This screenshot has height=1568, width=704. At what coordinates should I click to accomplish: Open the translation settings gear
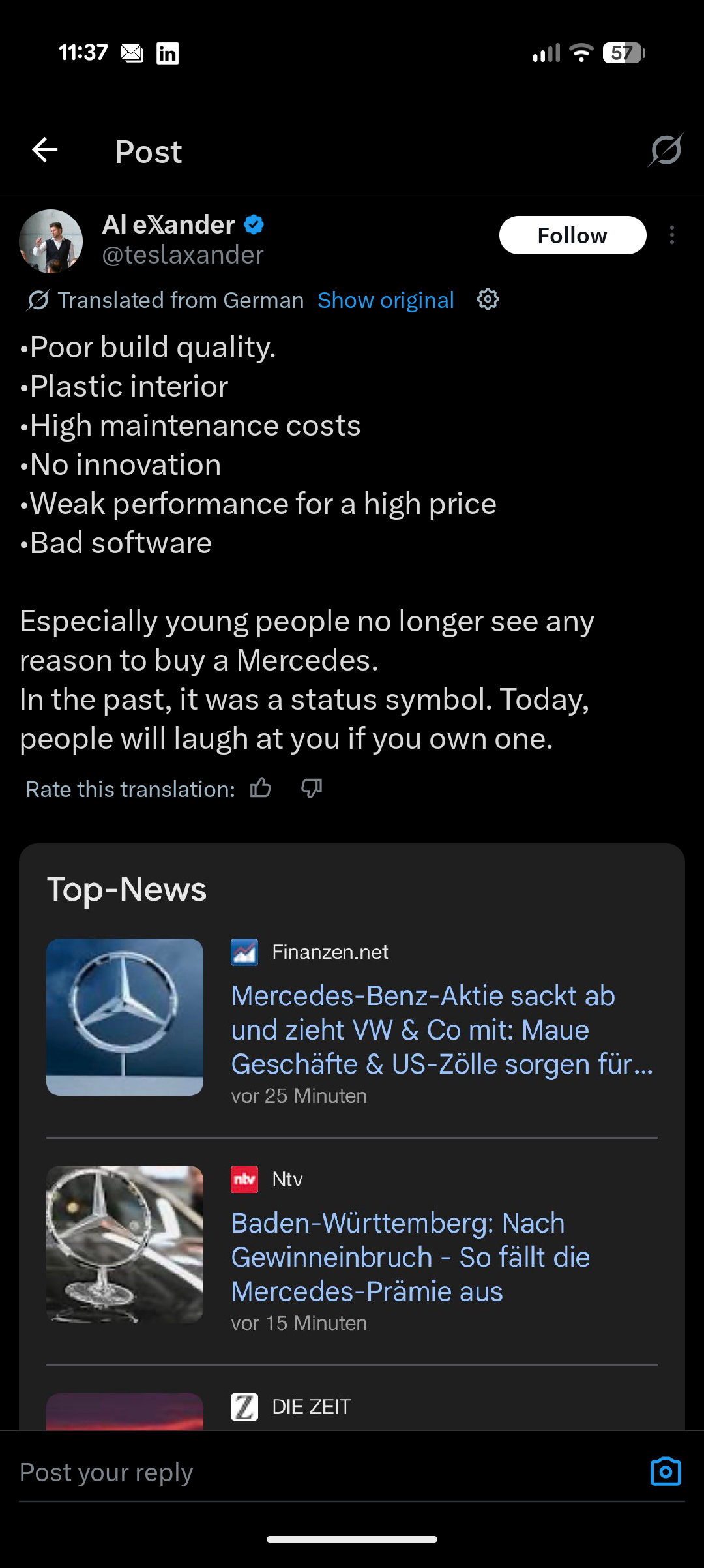pyautogui.click(x=488, y=300)
